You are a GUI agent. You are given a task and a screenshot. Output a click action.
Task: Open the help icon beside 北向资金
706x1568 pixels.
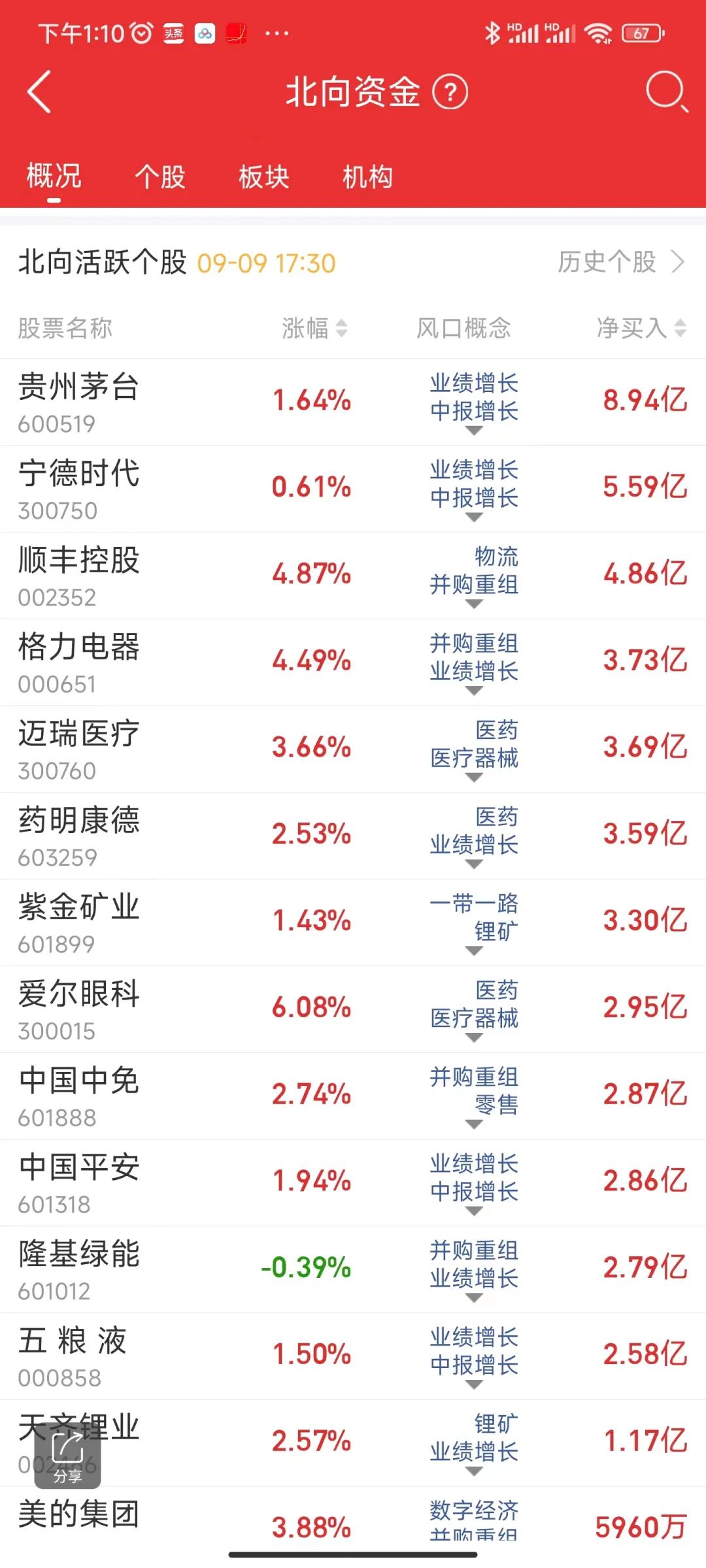click(x=450, y=92)
